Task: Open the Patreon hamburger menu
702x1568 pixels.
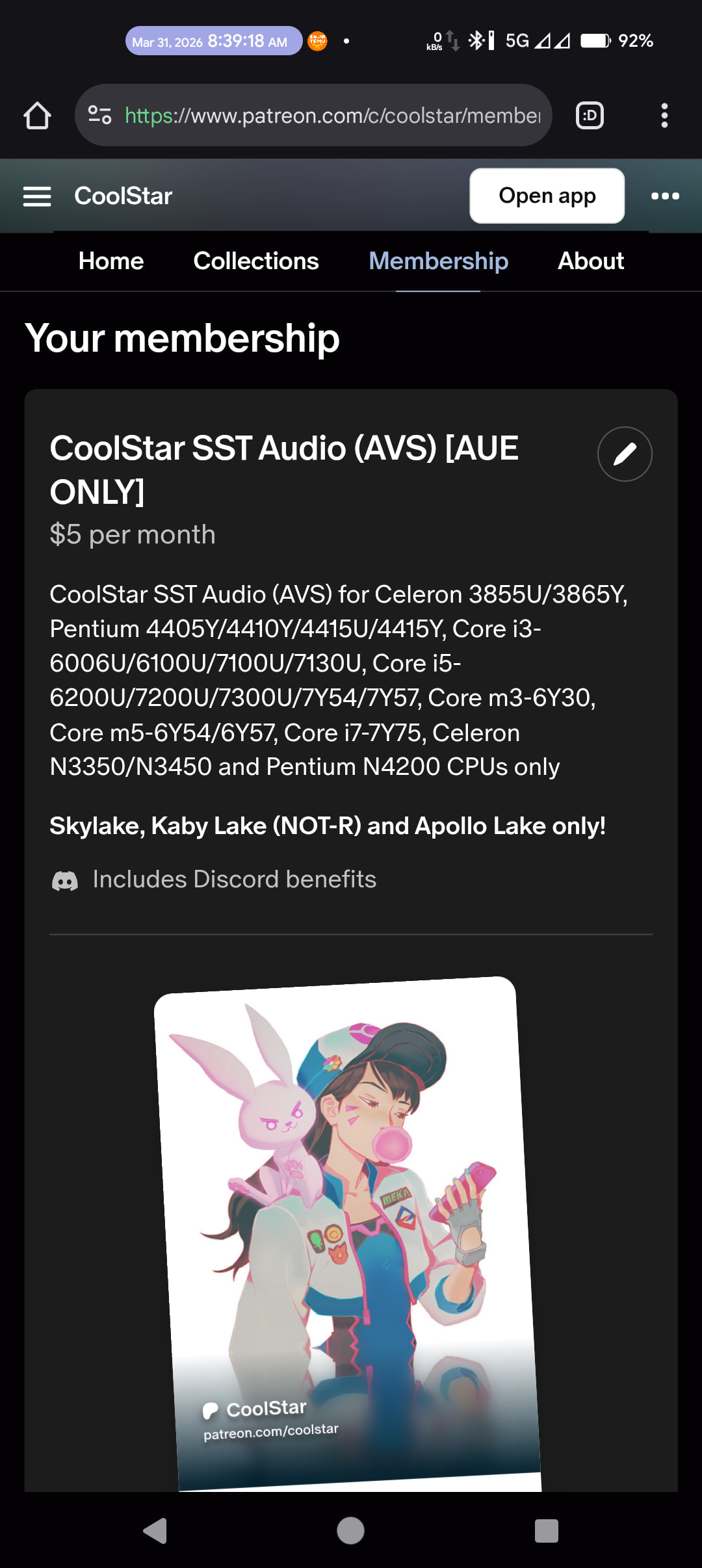Action: [x=37, y=196]
